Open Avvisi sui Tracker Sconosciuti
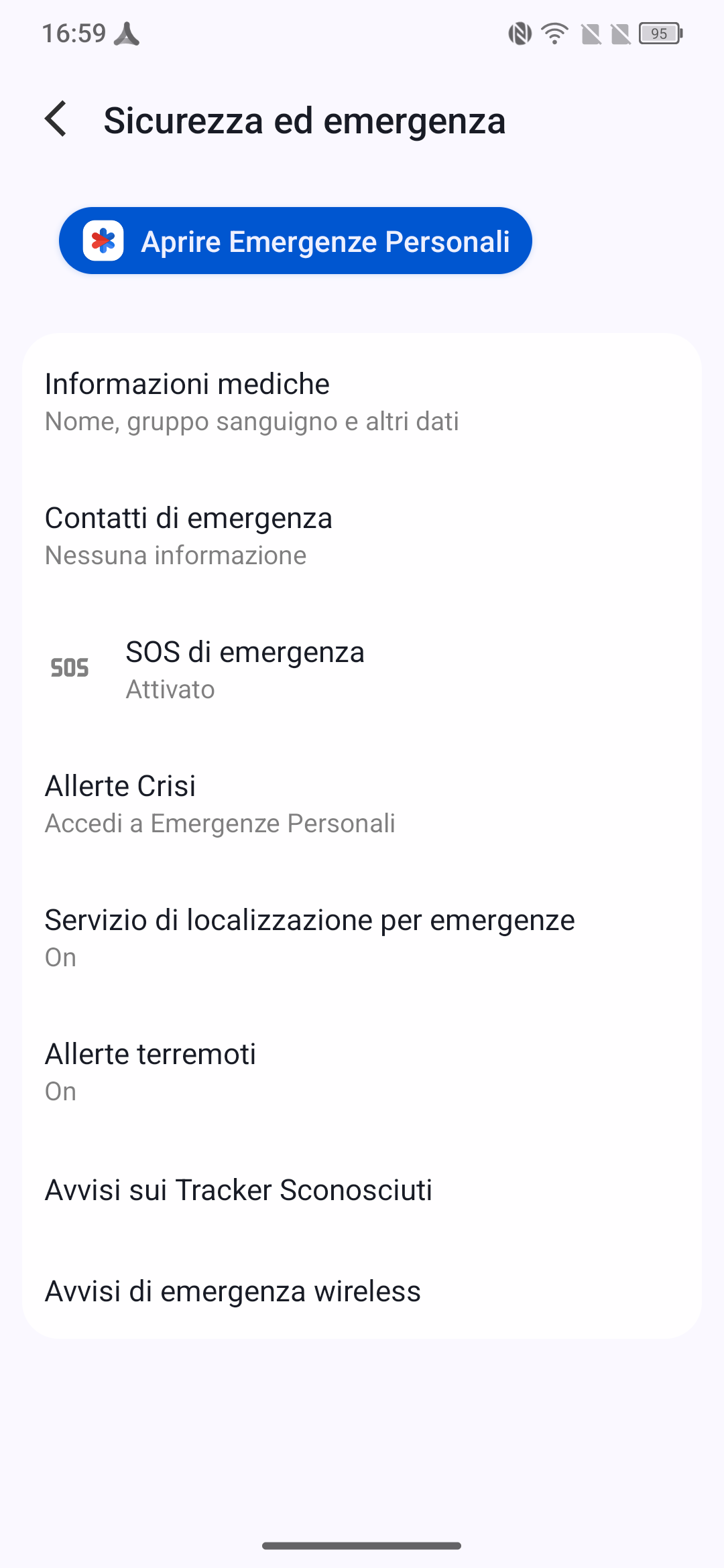Image resolution: width=724 pixels, height=1568 pixels. pyautogui.click(x=362, y=1189)
